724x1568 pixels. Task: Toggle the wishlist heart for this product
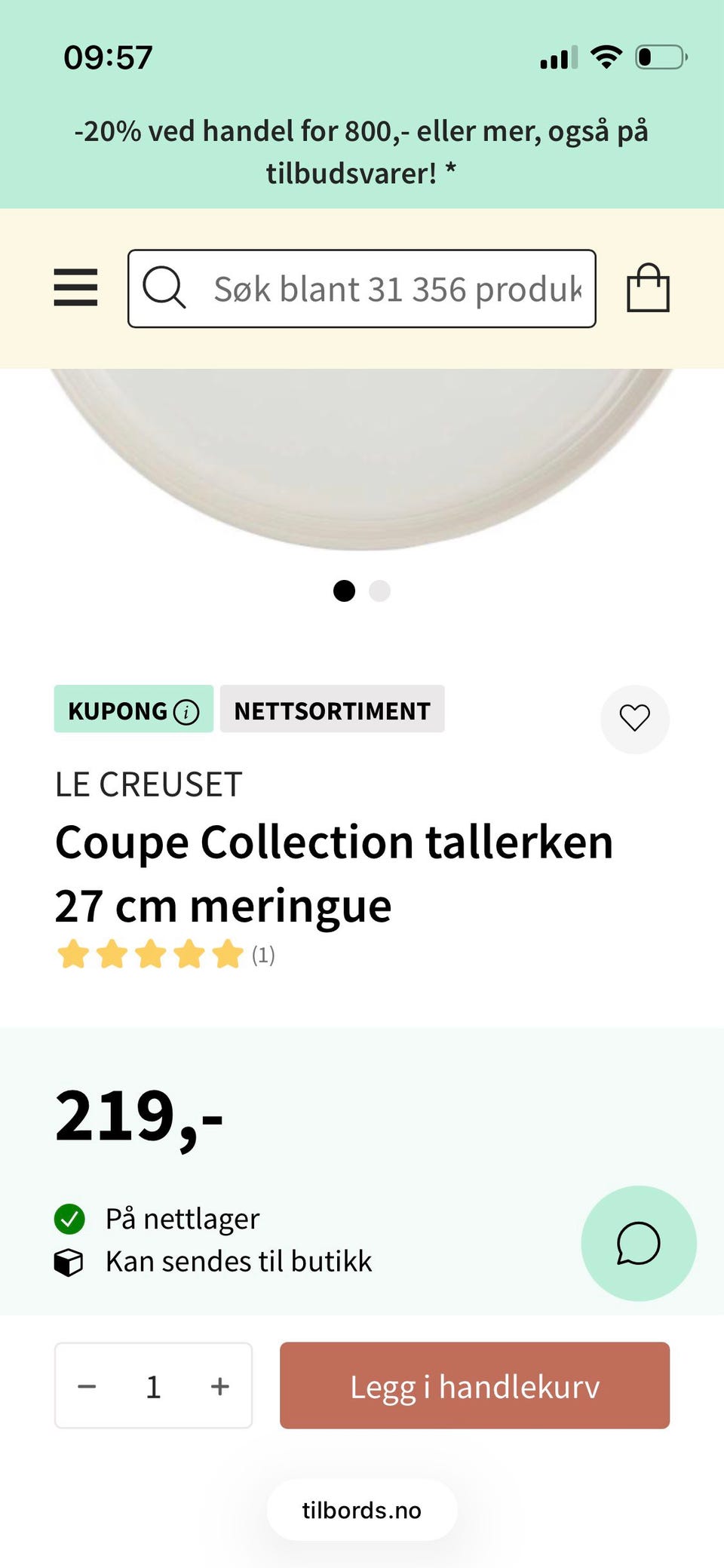click(x=634, y=719)
